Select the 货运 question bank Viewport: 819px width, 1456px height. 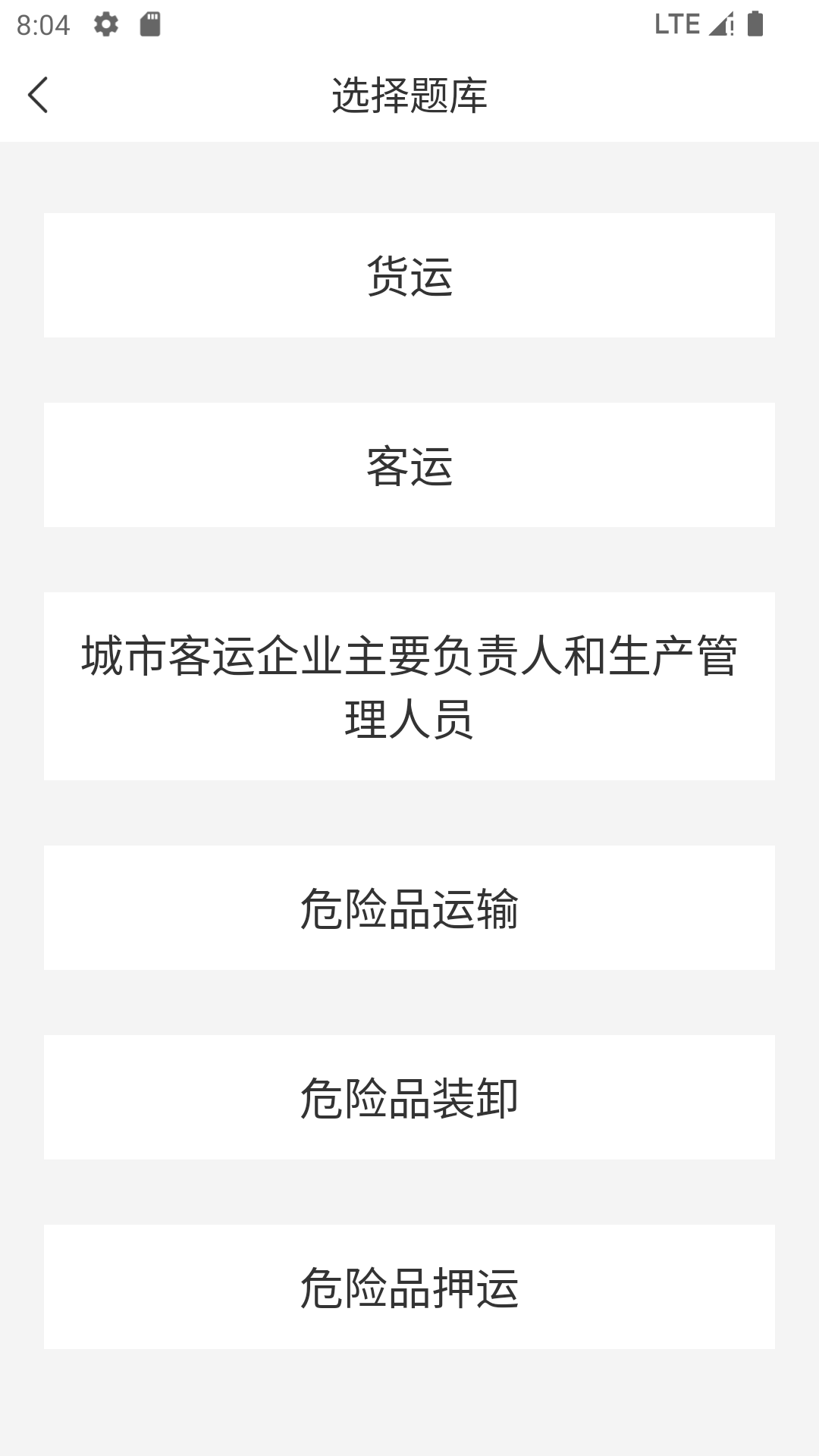(409, 275)
